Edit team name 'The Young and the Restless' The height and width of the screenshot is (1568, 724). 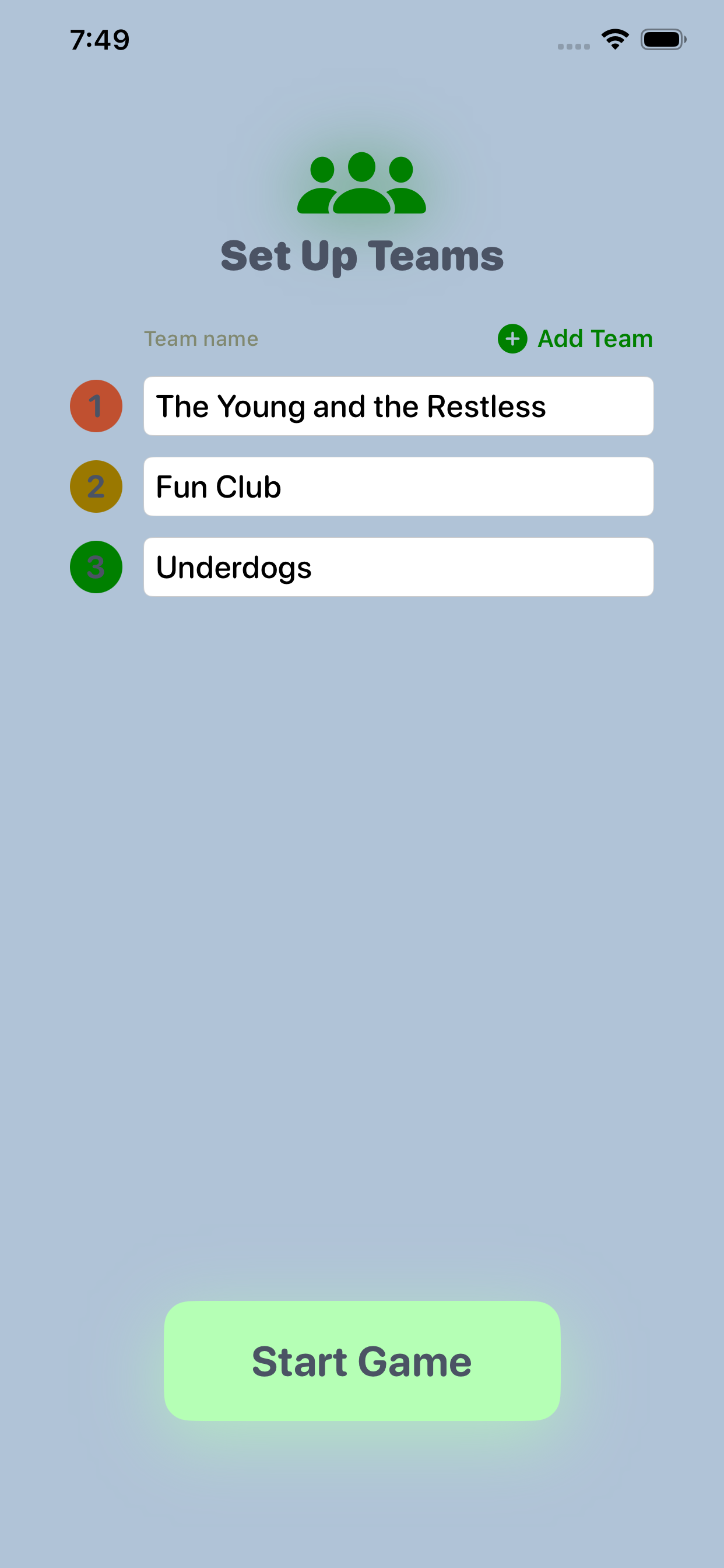tap(398, 406)
